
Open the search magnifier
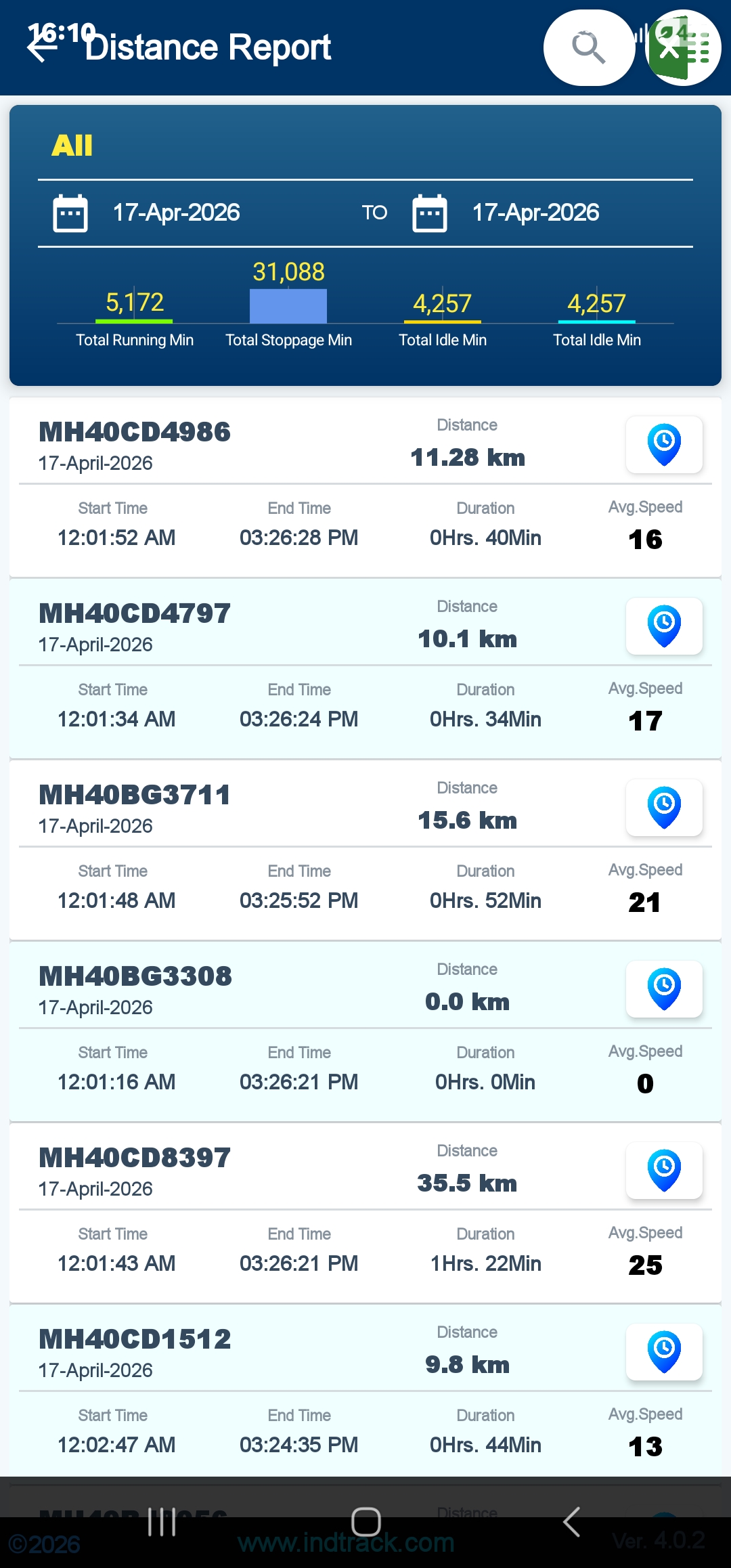point(589,47)
